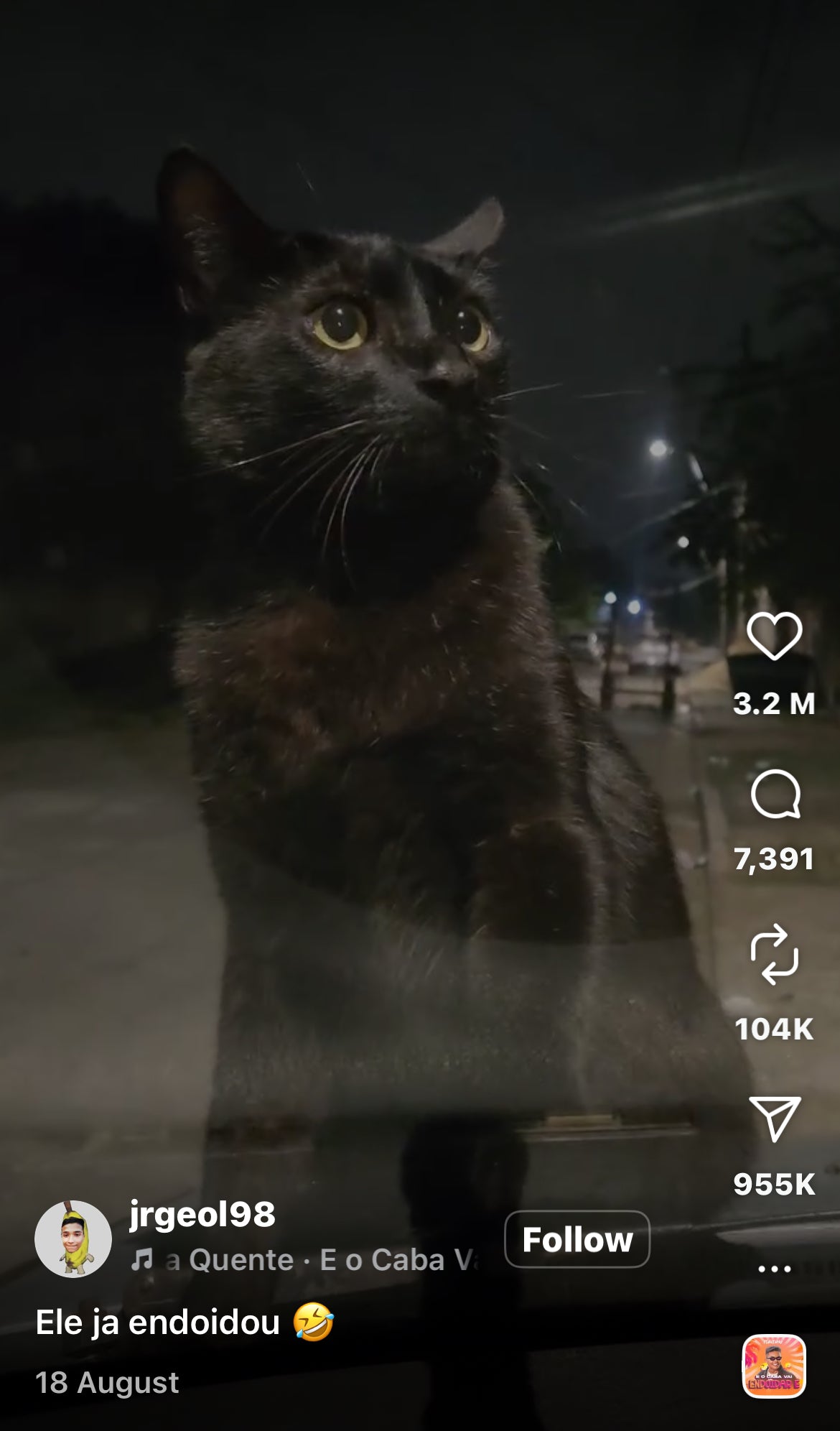This screenshot has height=1431, width=840.
Task: Like the reel with the heart icon
Action: pos(774,636)
